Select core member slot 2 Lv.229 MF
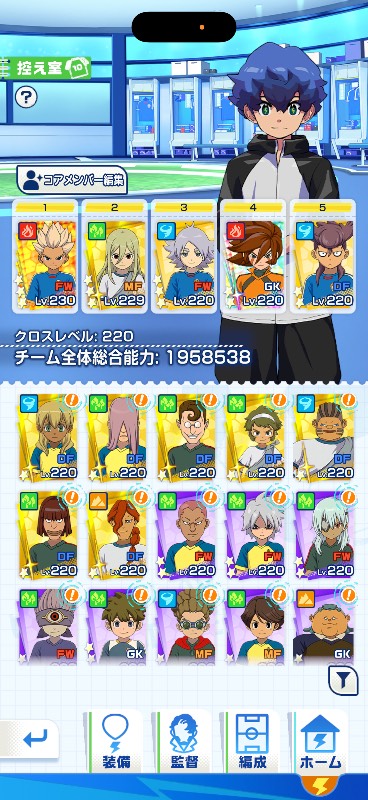The height and width of the screenshot is (800, 368). 114,256
